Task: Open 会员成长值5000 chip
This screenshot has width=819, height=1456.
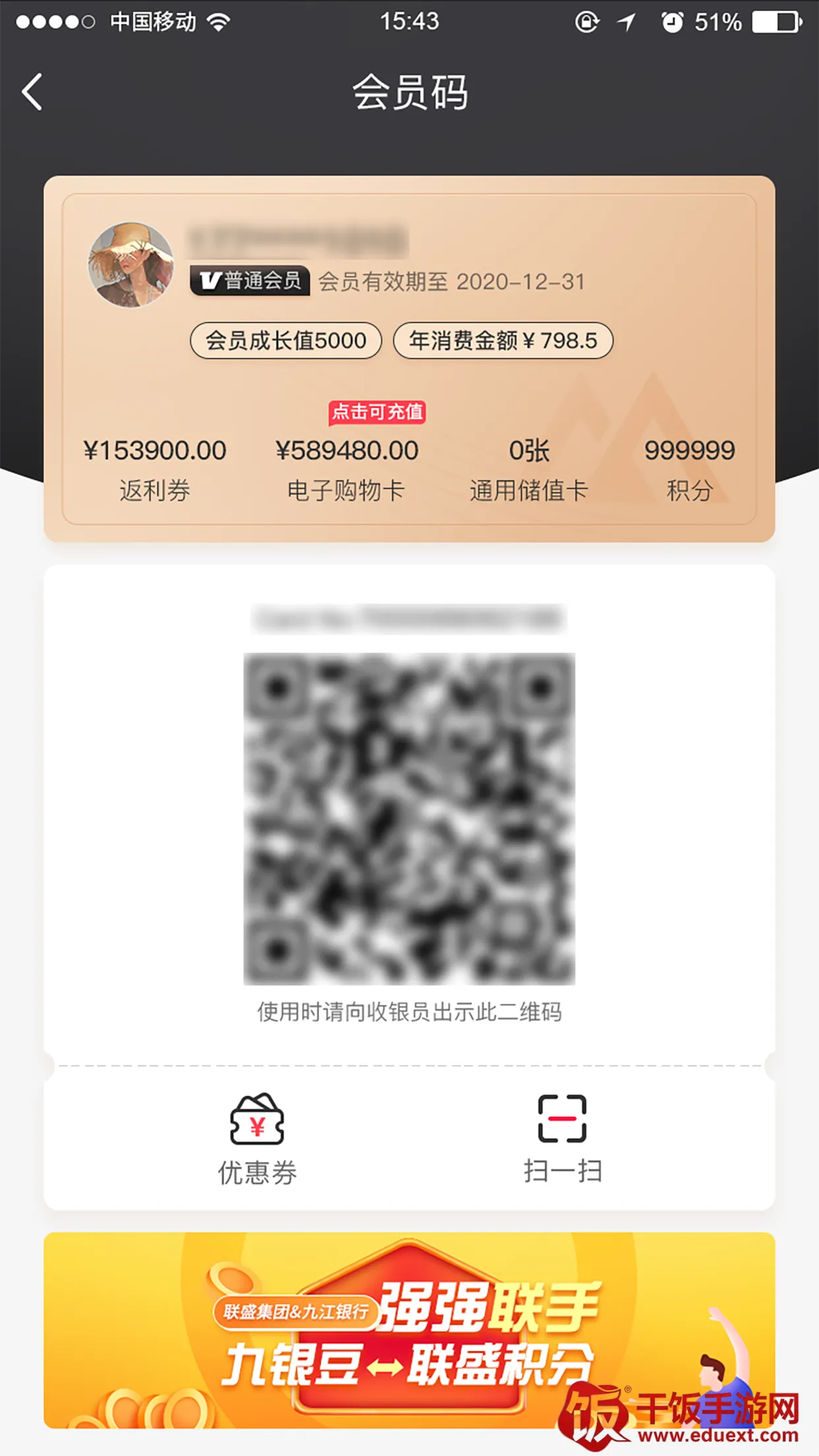Action: pyautogui.click(x=286, y=340)
